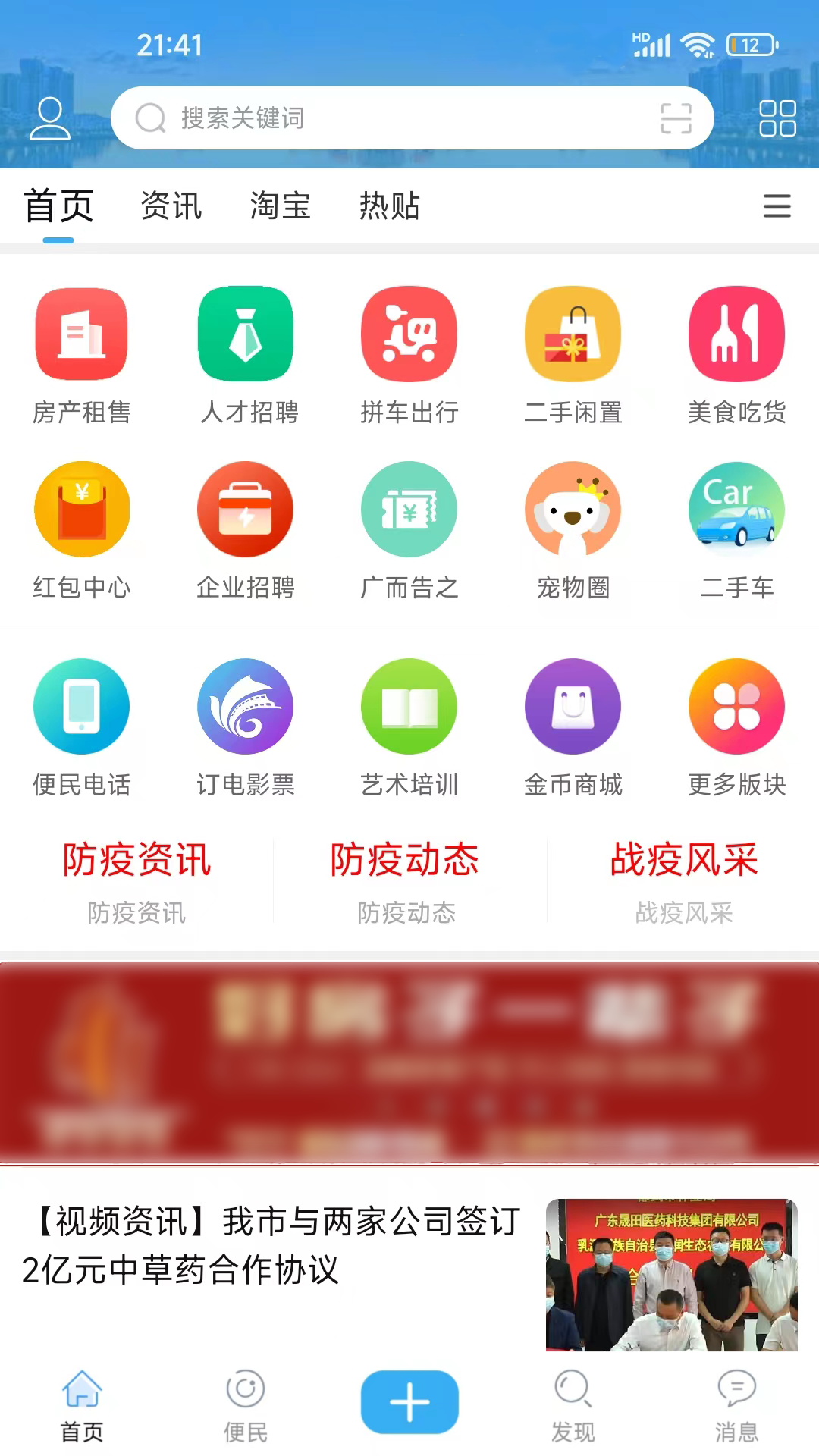Open the hamburger menu beside 热贴
Image resolution: width=819 pixels, height=1456 pixels.
tap(777, 207)
